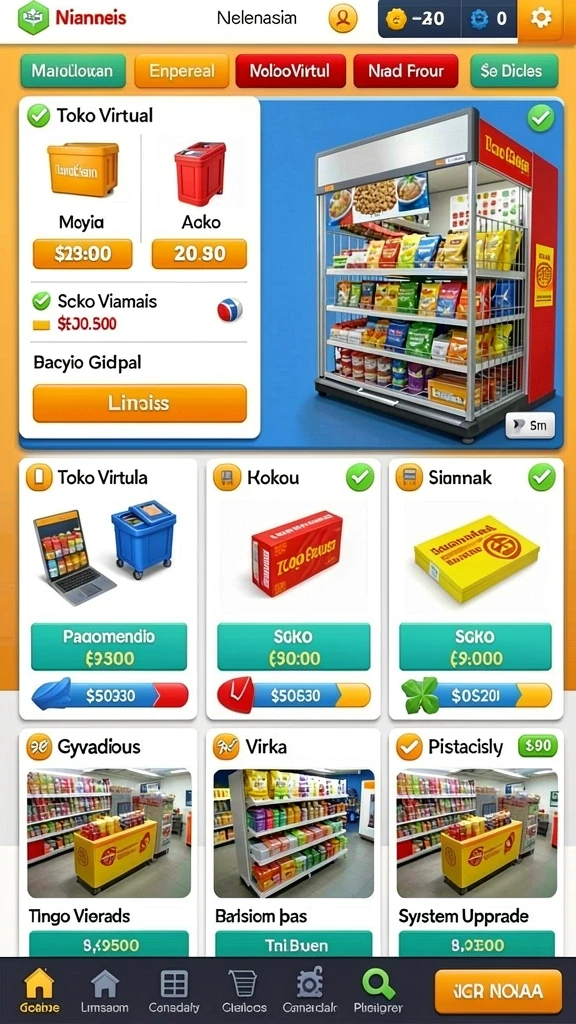Tap the SGKO button on Siannak card
The width and height of the screenshot is (576, 1024).
[x=475, y=647]
